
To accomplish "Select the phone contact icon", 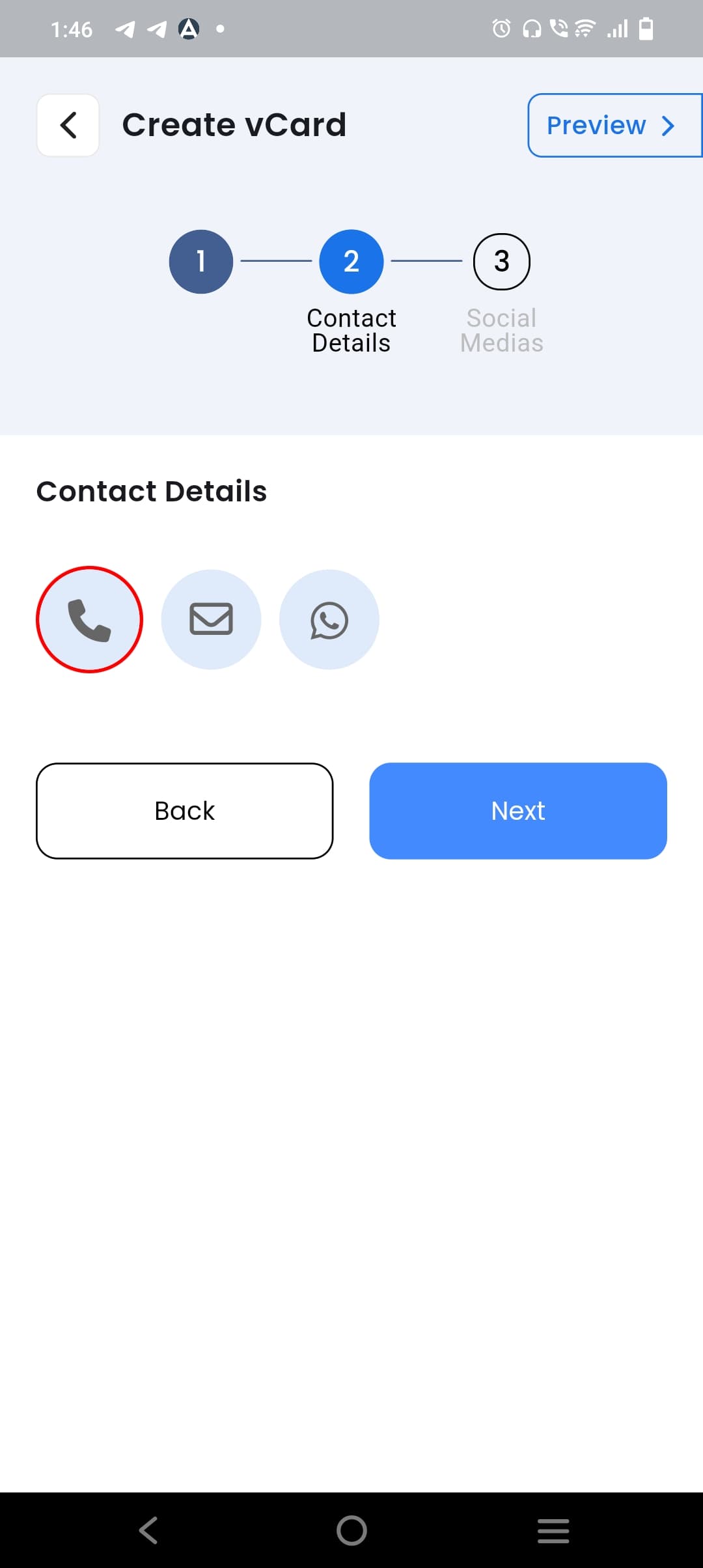I will (x=89, y=619).
